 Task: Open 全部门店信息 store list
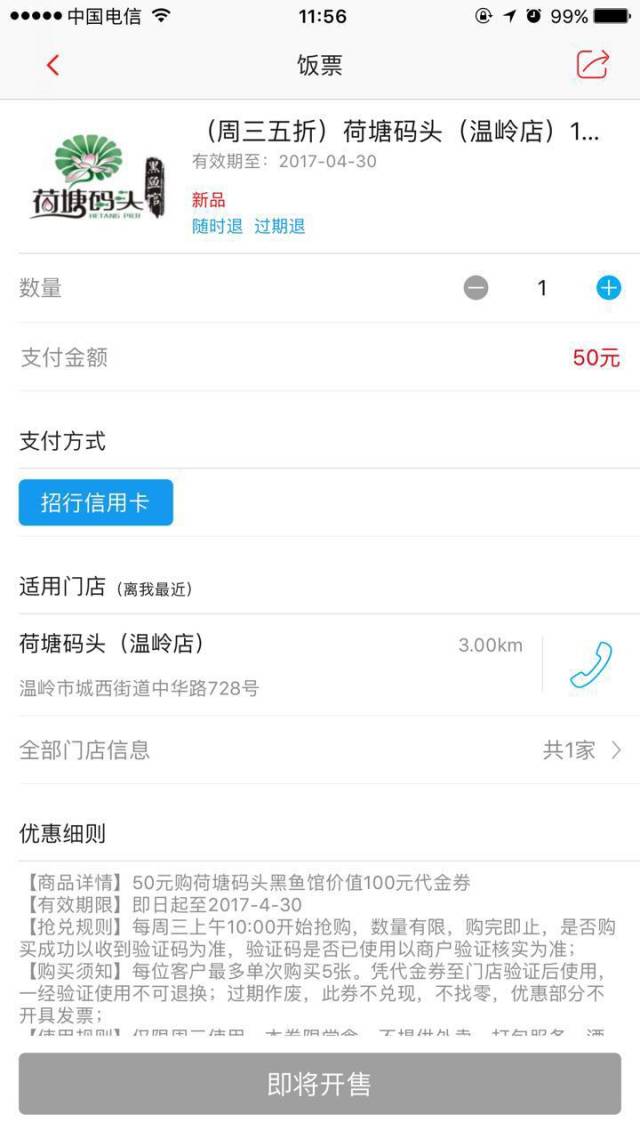tap(320, 750)
